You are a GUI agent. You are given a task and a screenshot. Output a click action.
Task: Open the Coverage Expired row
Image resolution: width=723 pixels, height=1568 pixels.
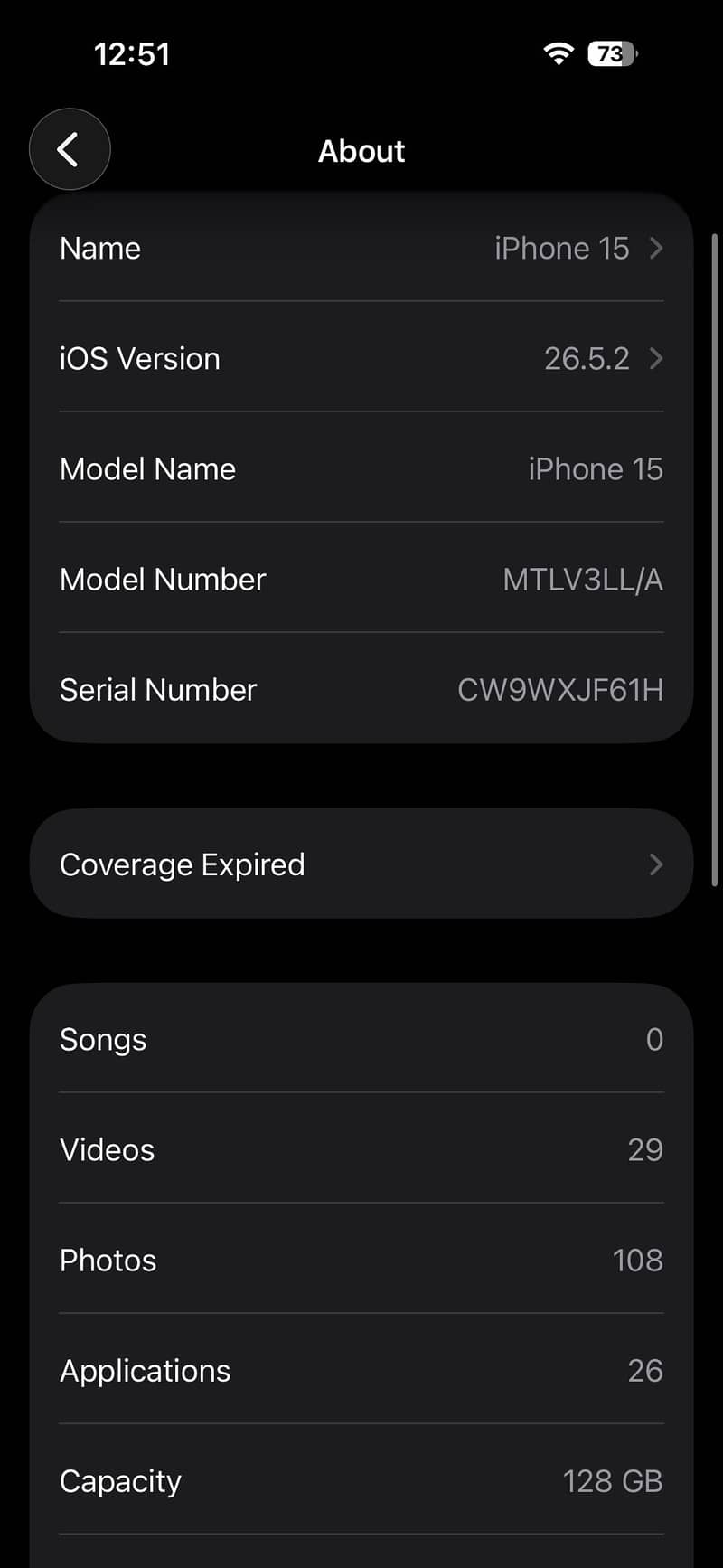[x=361, y=864]
